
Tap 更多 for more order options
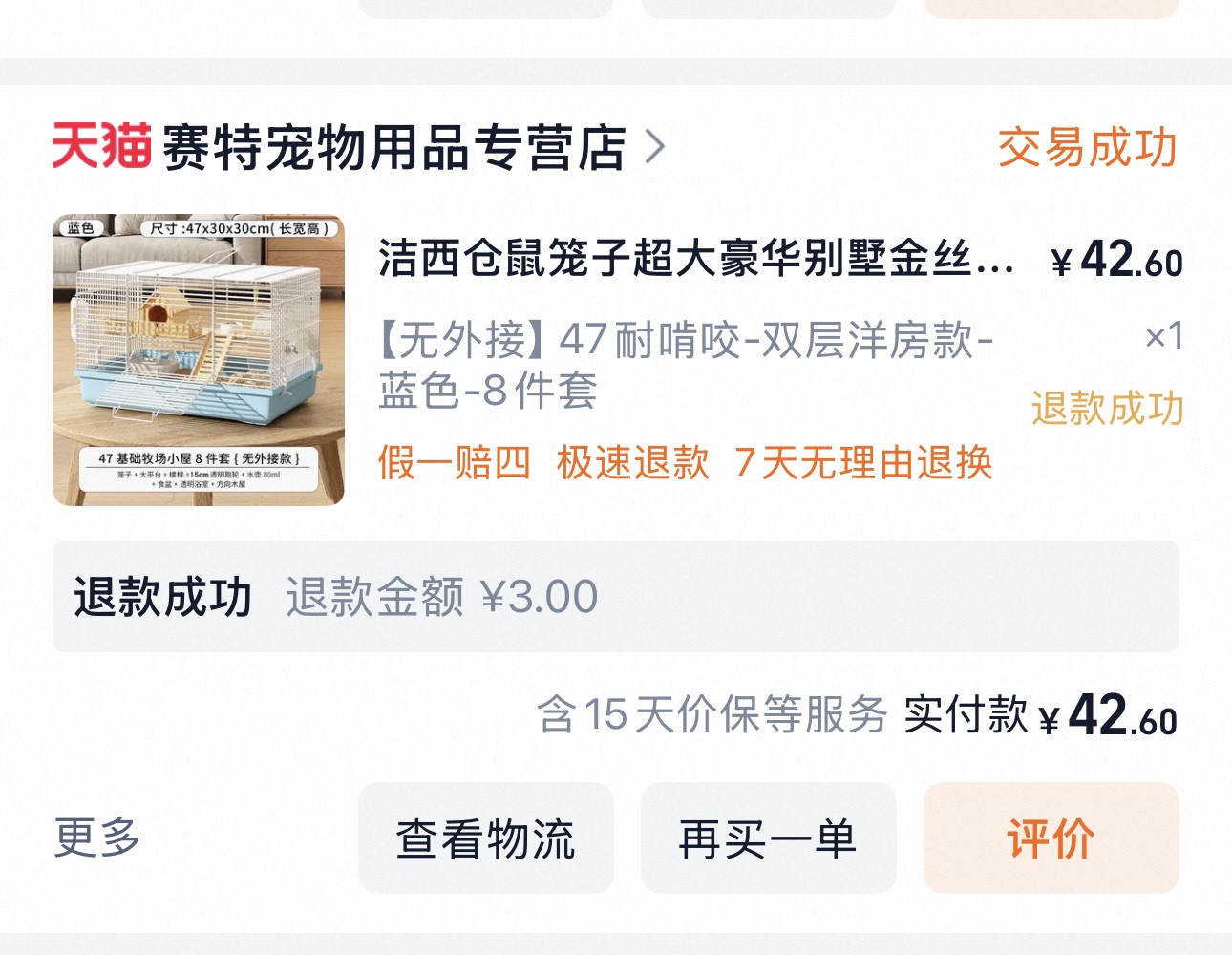(97, 838)
